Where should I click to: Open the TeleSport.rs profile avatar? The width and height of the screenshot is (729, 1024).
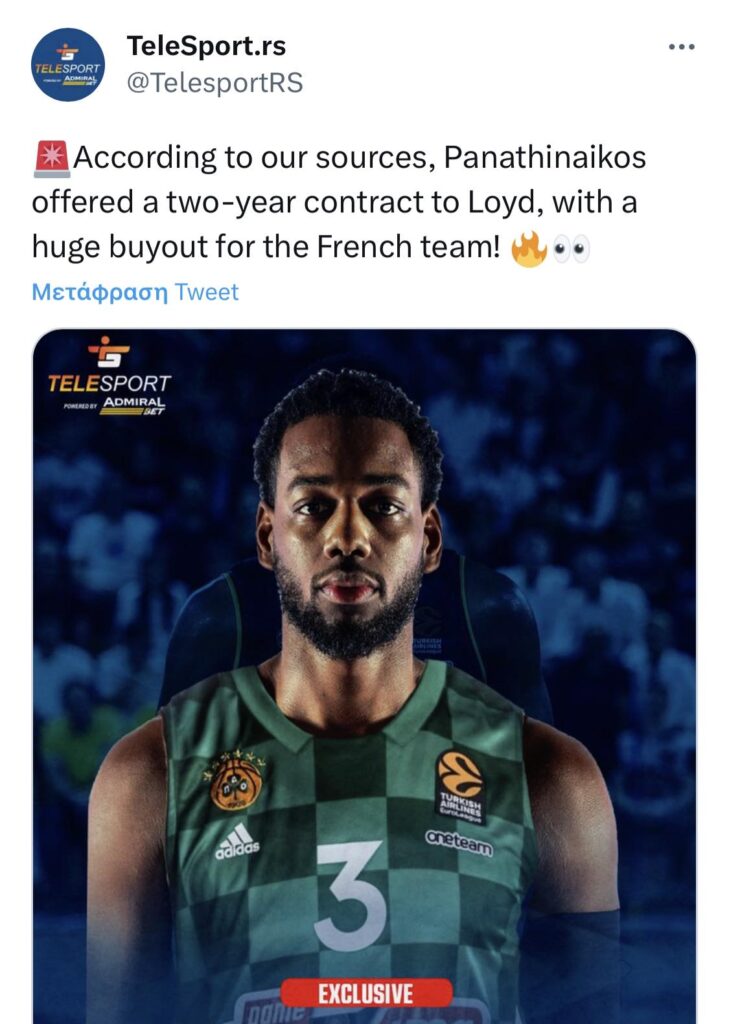[68, 64]
